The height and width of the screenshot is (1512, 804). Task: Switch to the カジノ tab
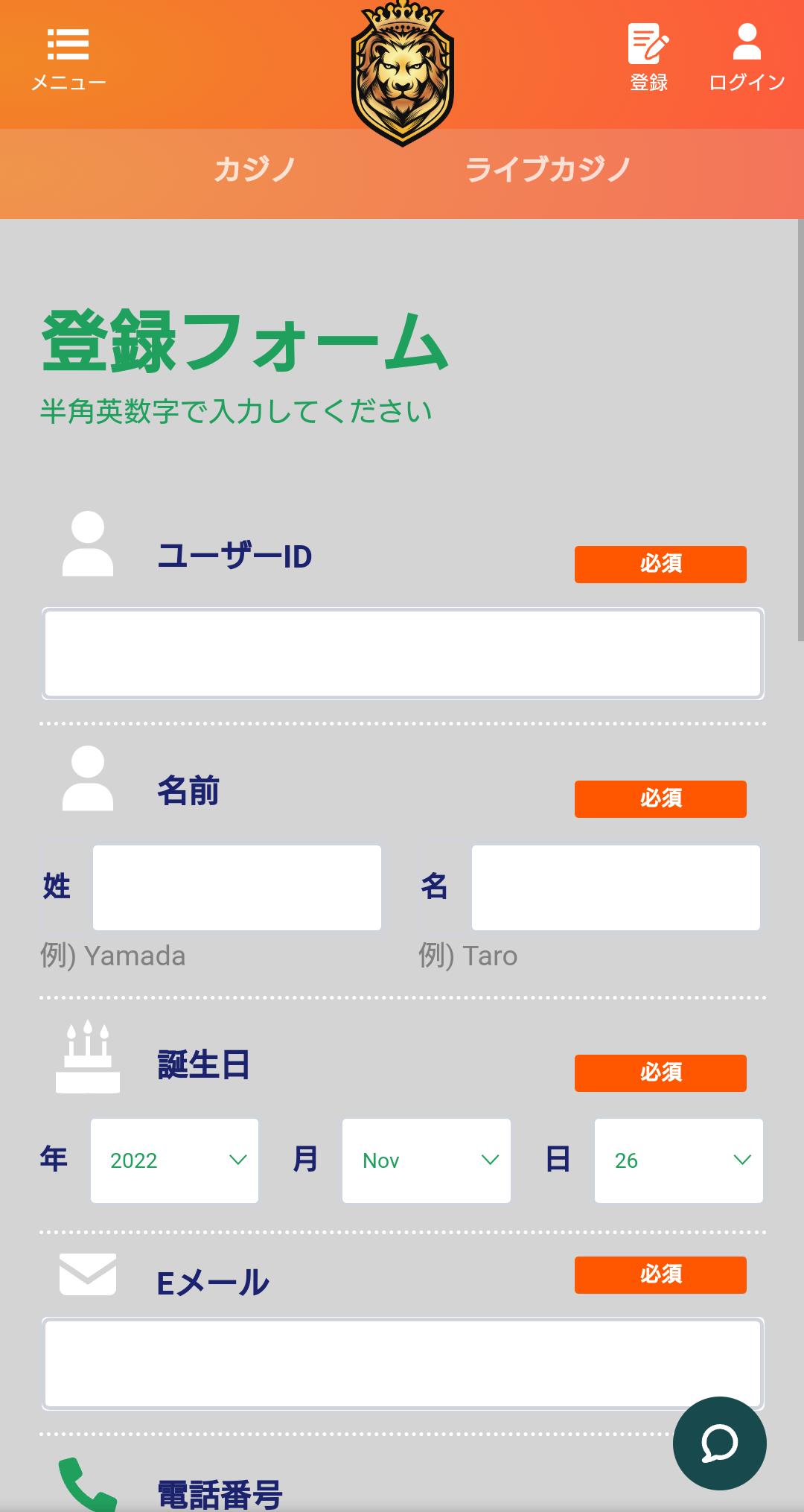point(255,169)
